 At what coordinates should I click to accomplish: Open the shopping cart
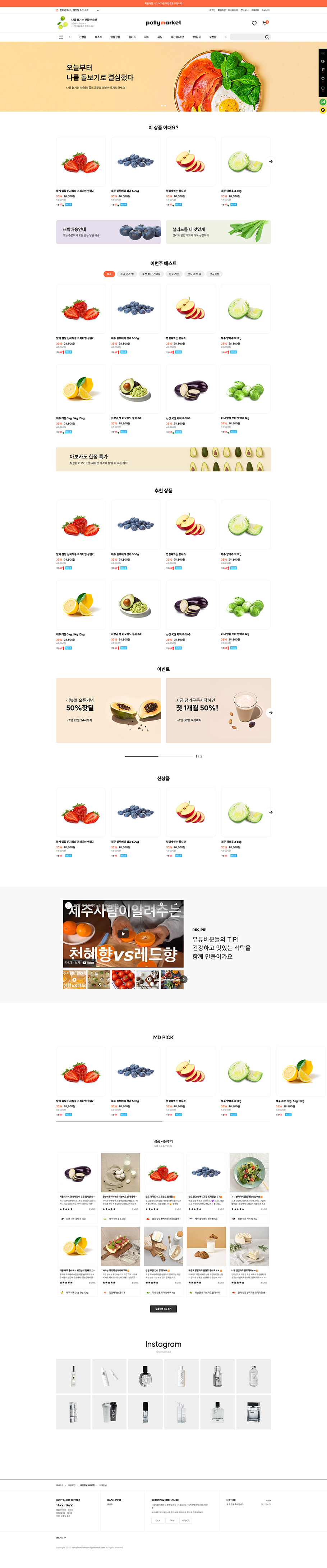point(264,23)
